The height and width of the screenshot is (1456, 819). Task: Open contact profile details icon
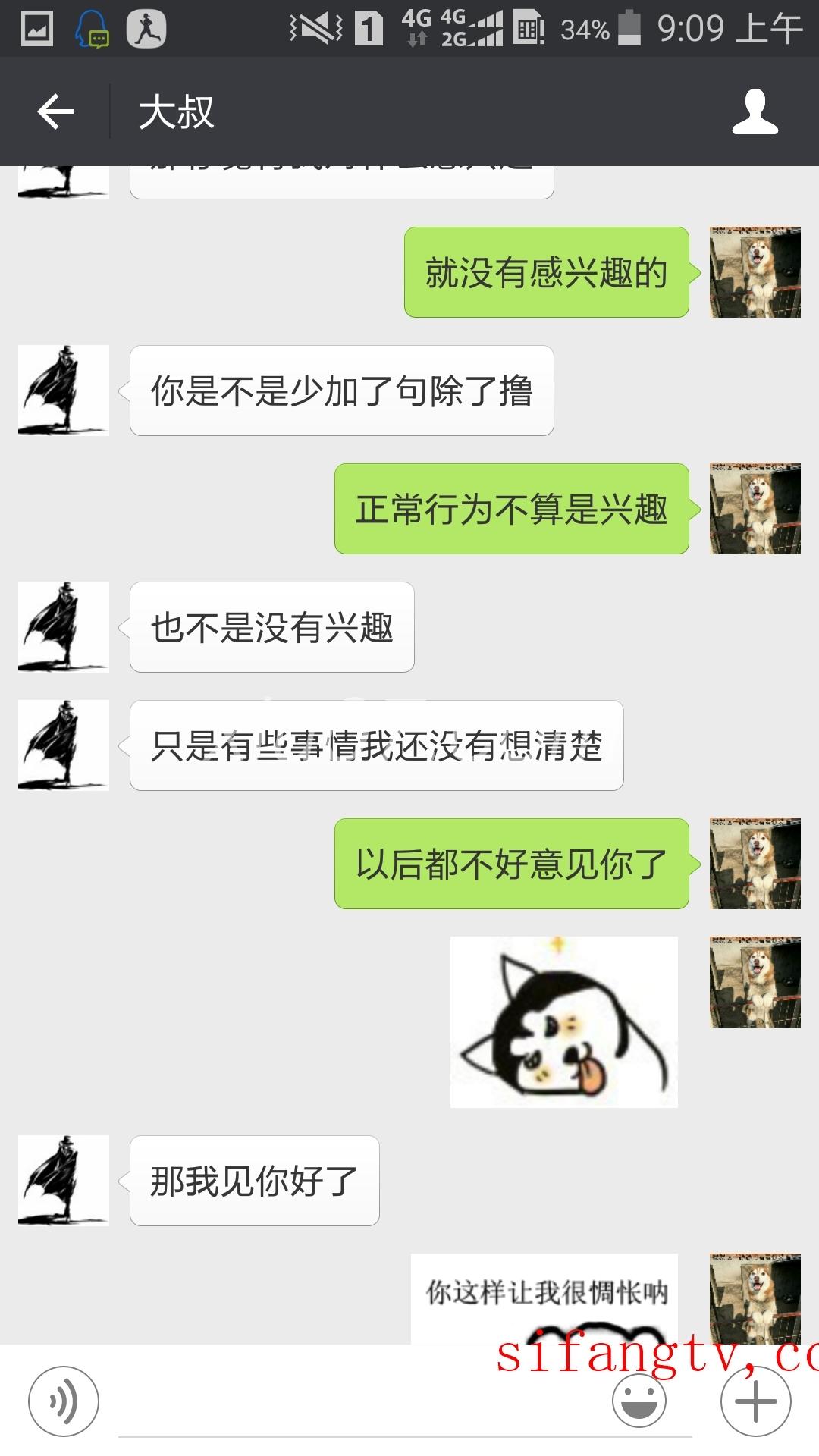(755, 112)
